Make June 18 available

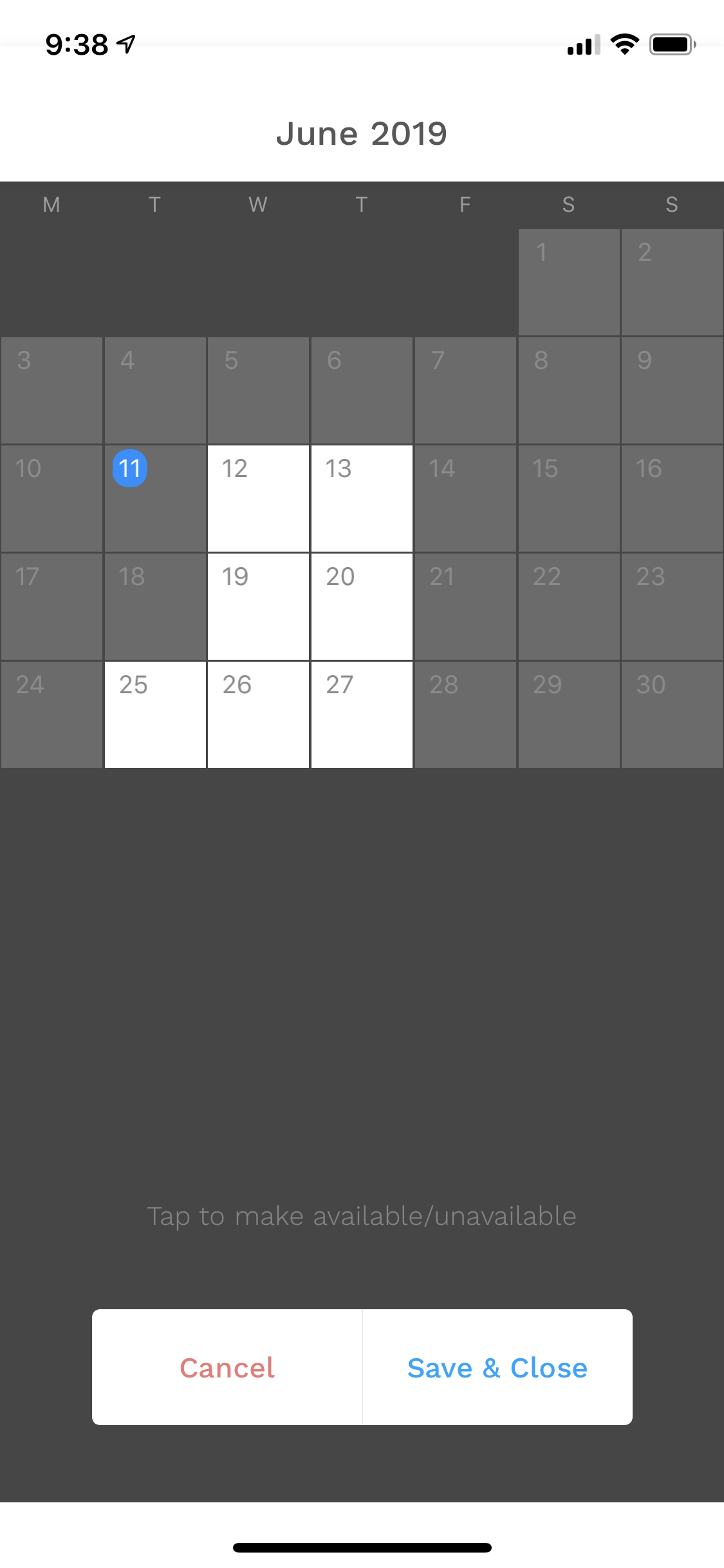(x=155, y=606)
